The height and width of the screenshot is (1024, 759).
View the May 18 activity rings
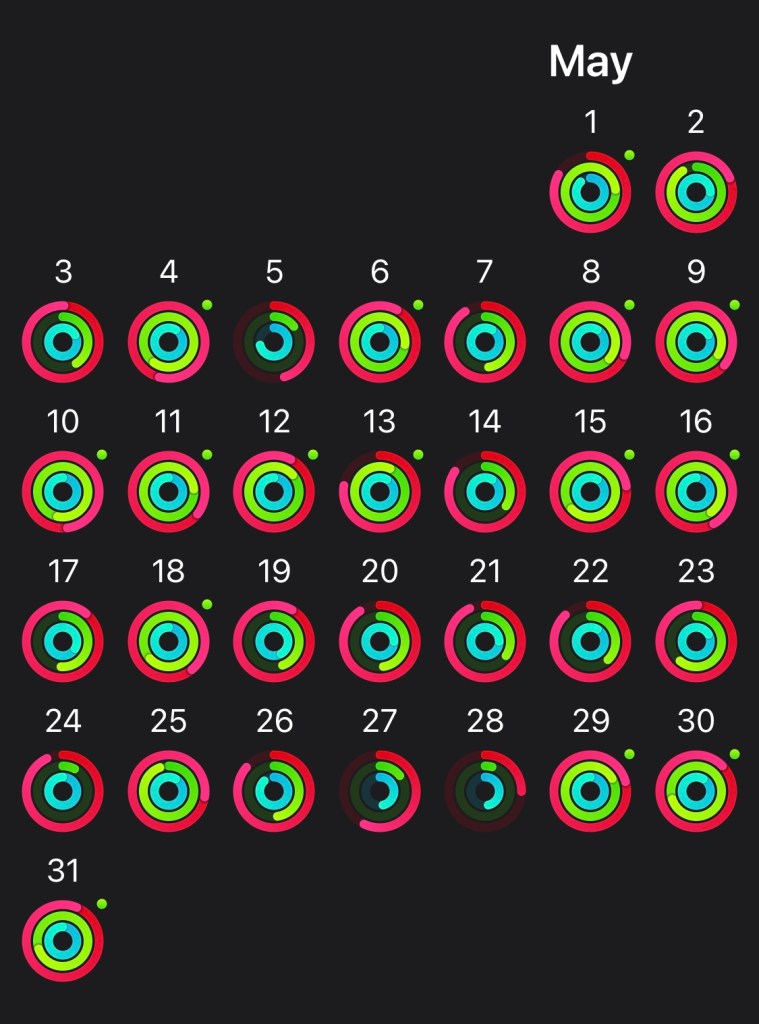coord(169,641)
